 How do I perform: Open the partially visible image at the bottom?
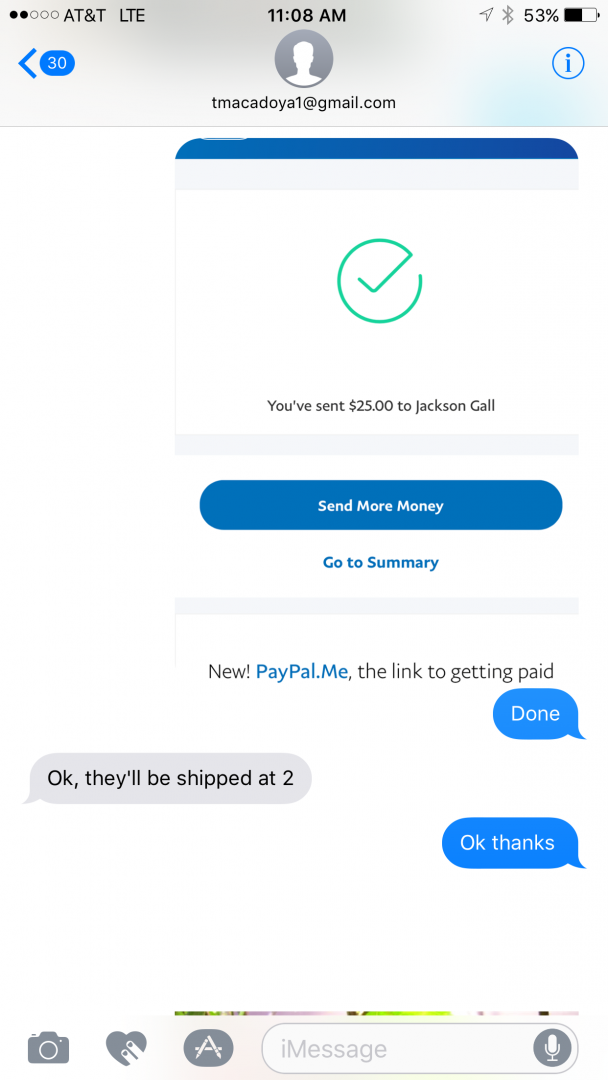pyautogui.click(x=377, y=1014)
